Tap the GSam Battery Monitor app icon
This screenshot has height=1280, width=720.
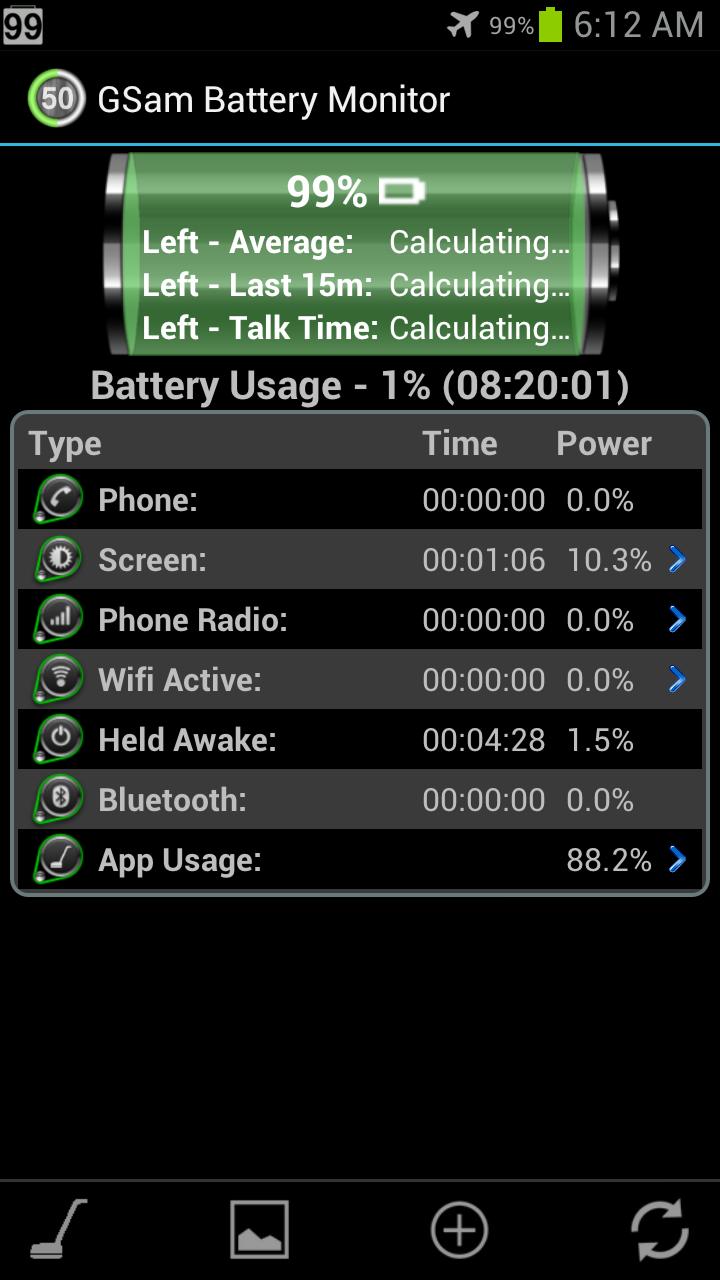[x=57, y=99]
